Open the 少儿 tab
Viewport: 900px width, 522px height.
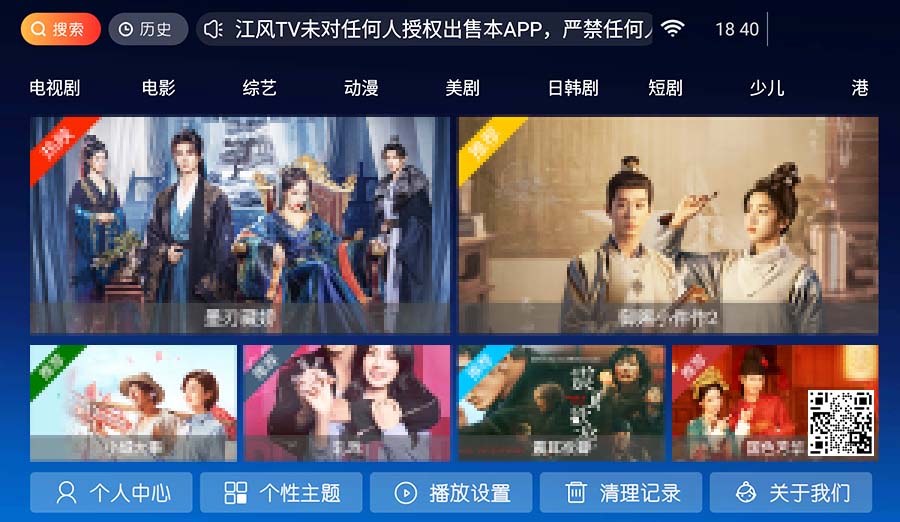[767, 88]
